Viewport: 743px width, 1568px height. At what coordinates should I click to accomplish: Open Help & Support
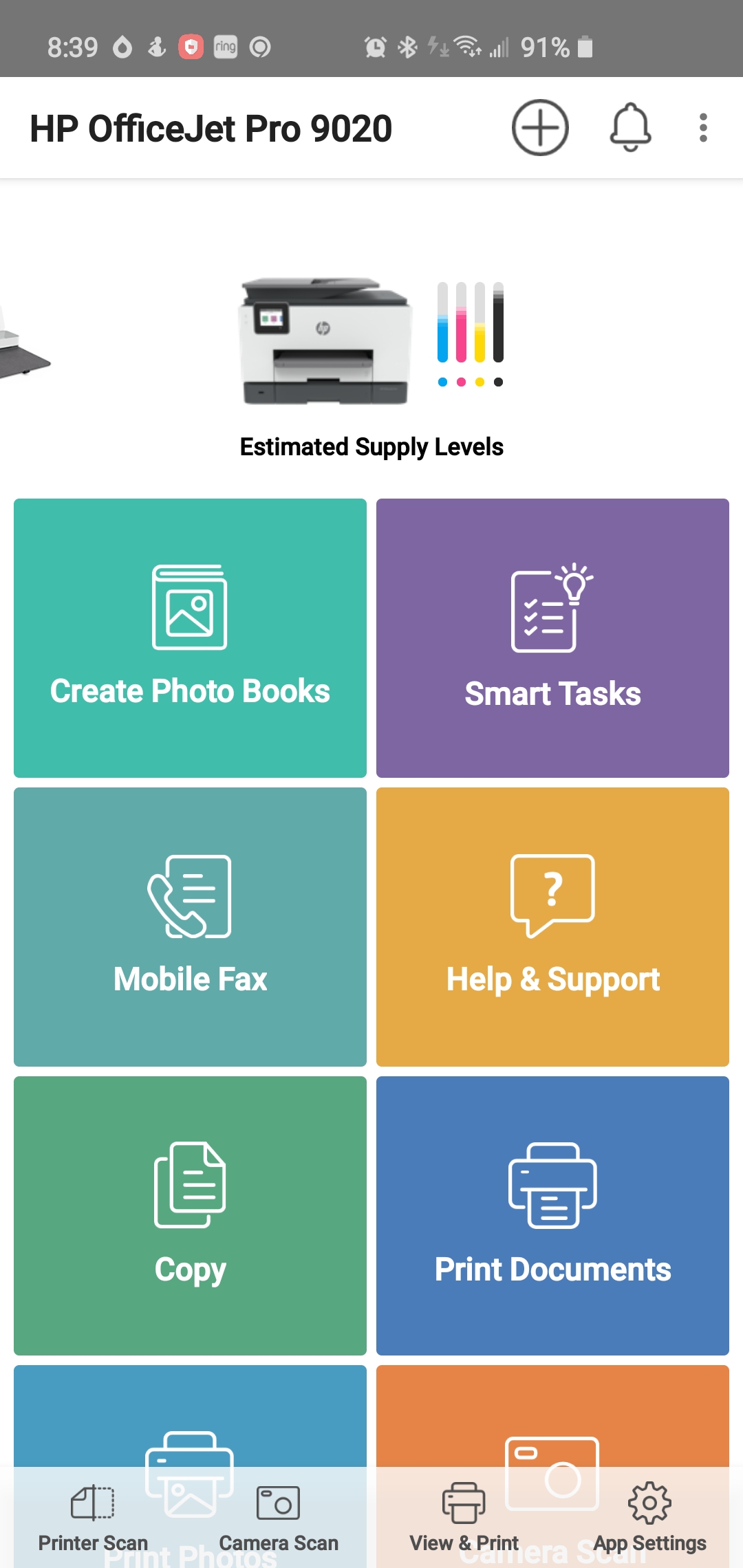(552, 926)
